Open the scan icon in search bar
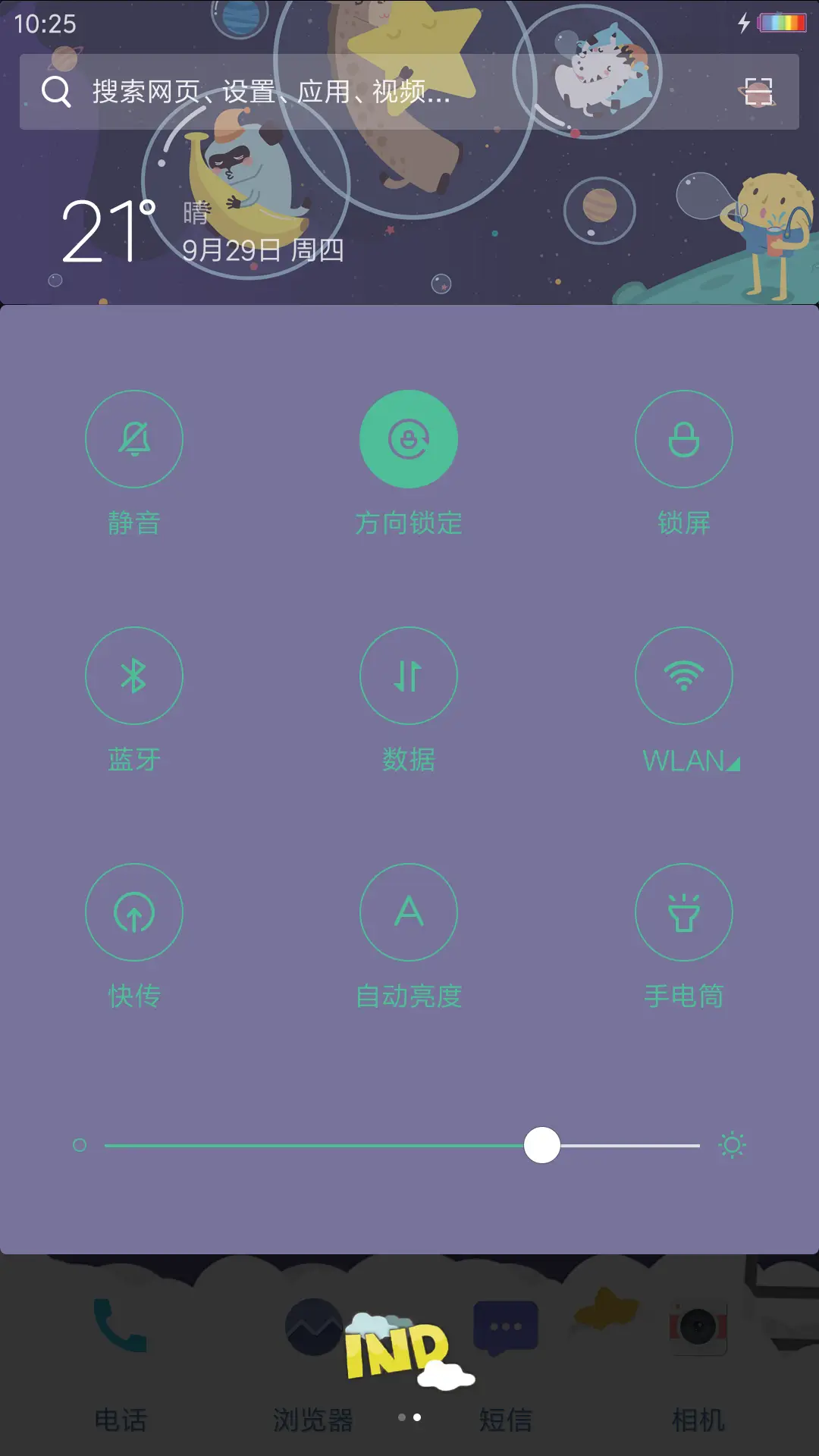The width and height of the screenshot is (819, 1456). (758, 92)
